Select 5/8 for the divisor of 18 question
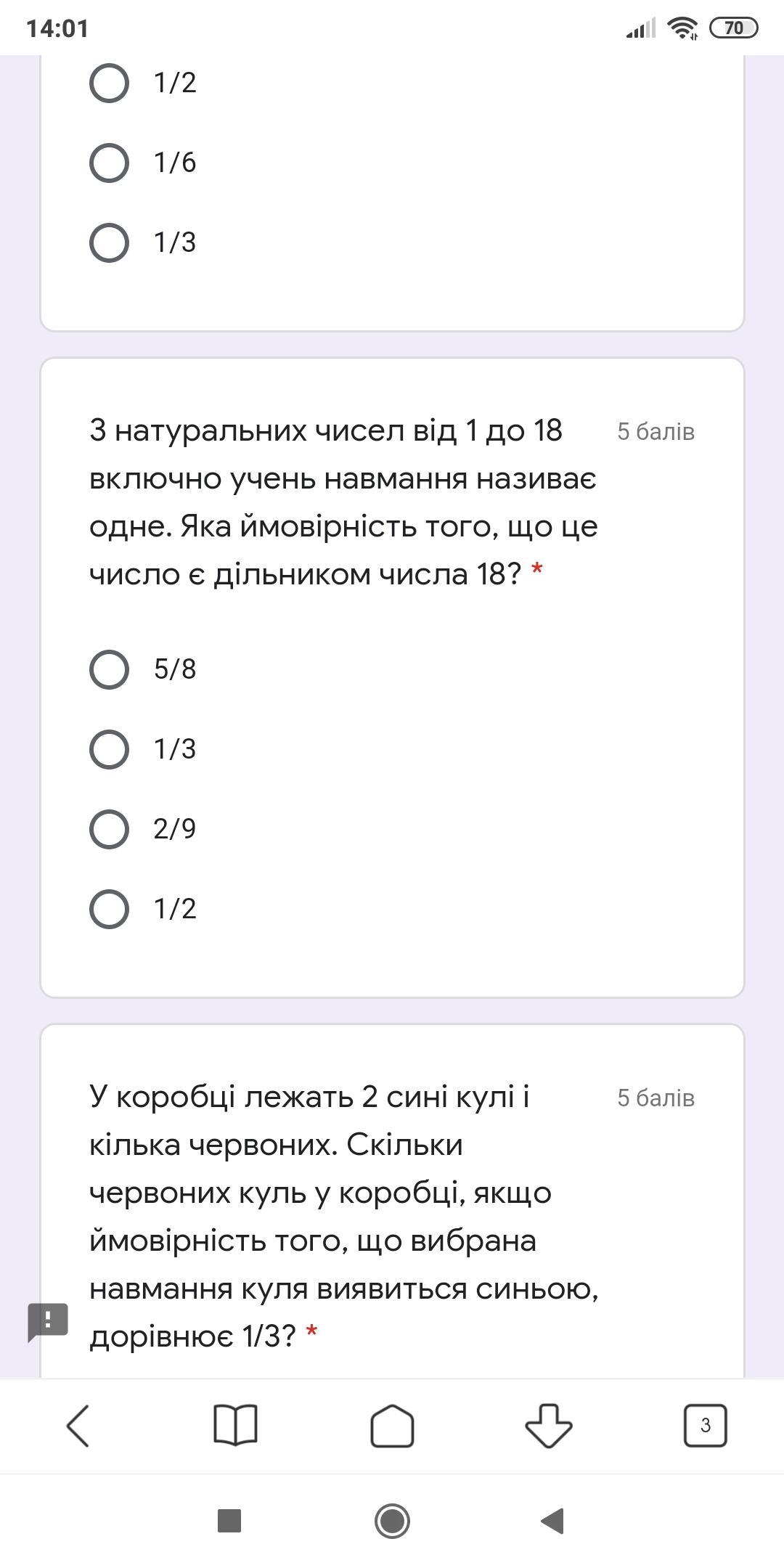This screenshot has height=1568, width=784. pyautogui.click(x=109, y=669)
